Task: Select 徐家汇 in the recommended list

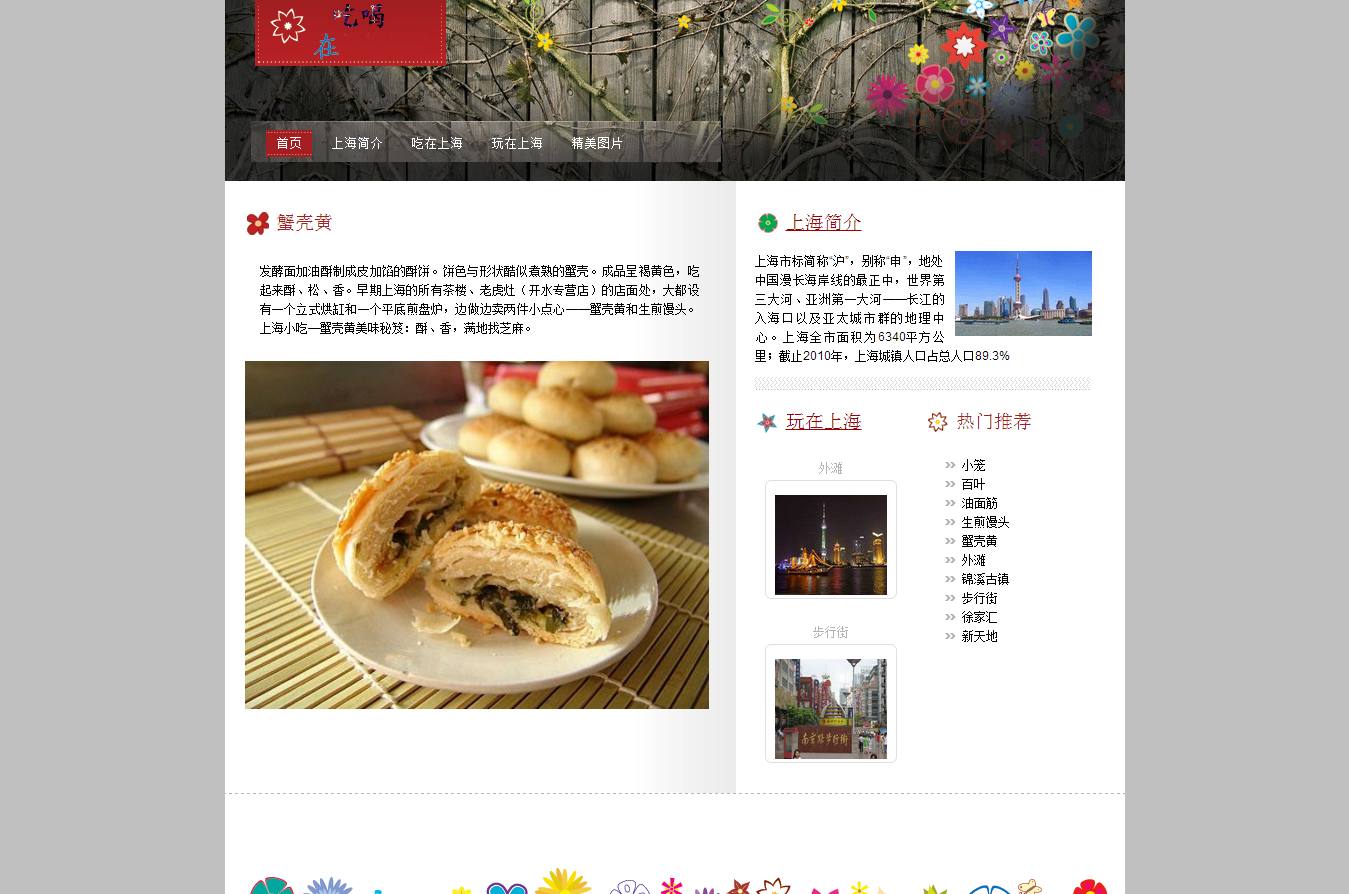Action: point(979,618)
